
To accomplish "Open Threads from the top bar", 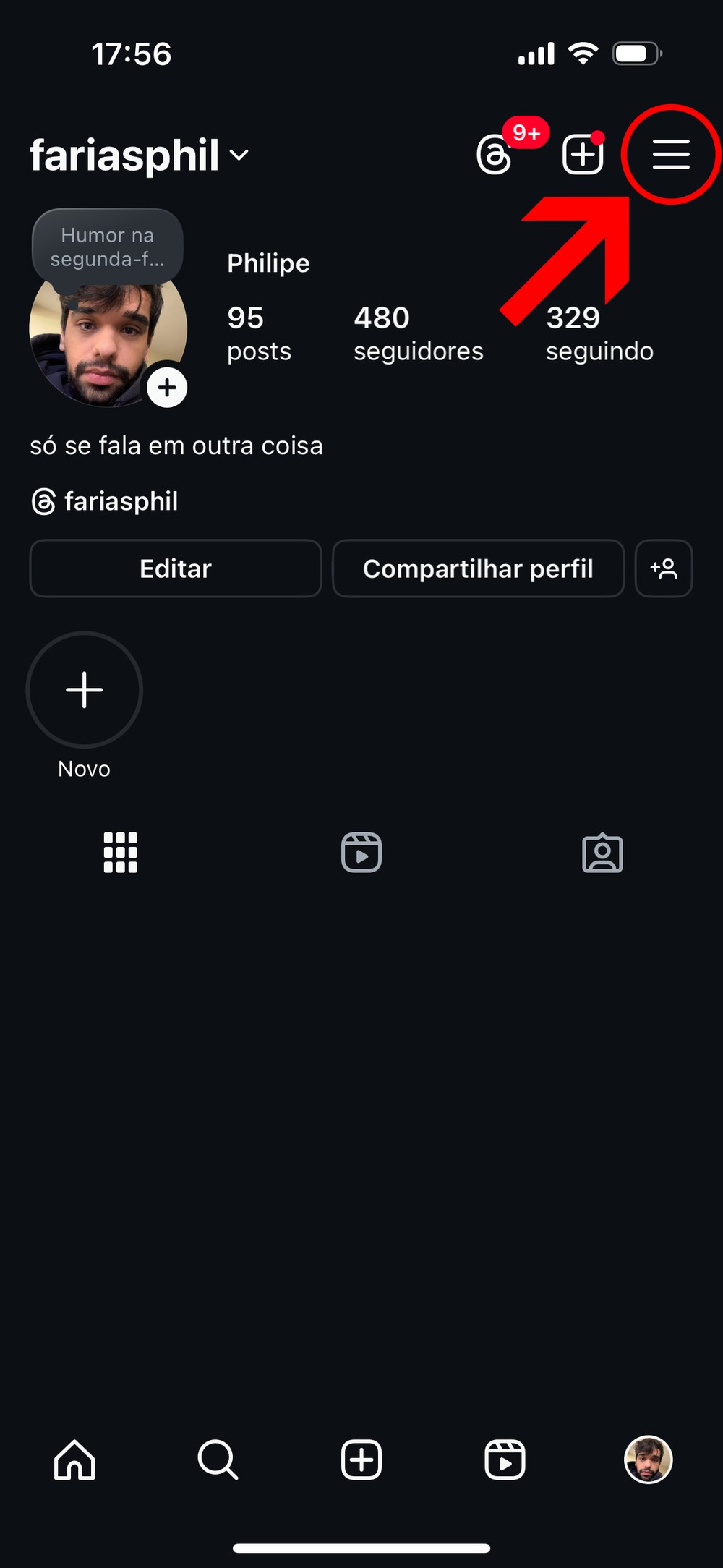I will [495, 154].
